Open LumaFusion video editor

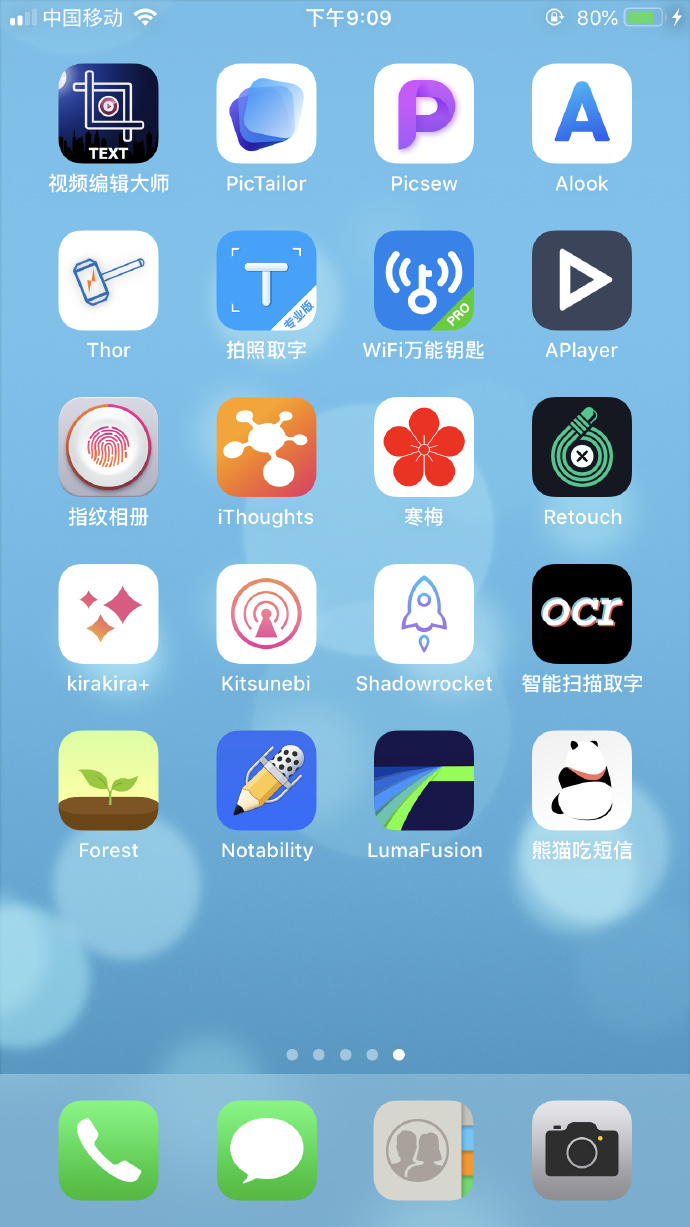coord(424,781)
